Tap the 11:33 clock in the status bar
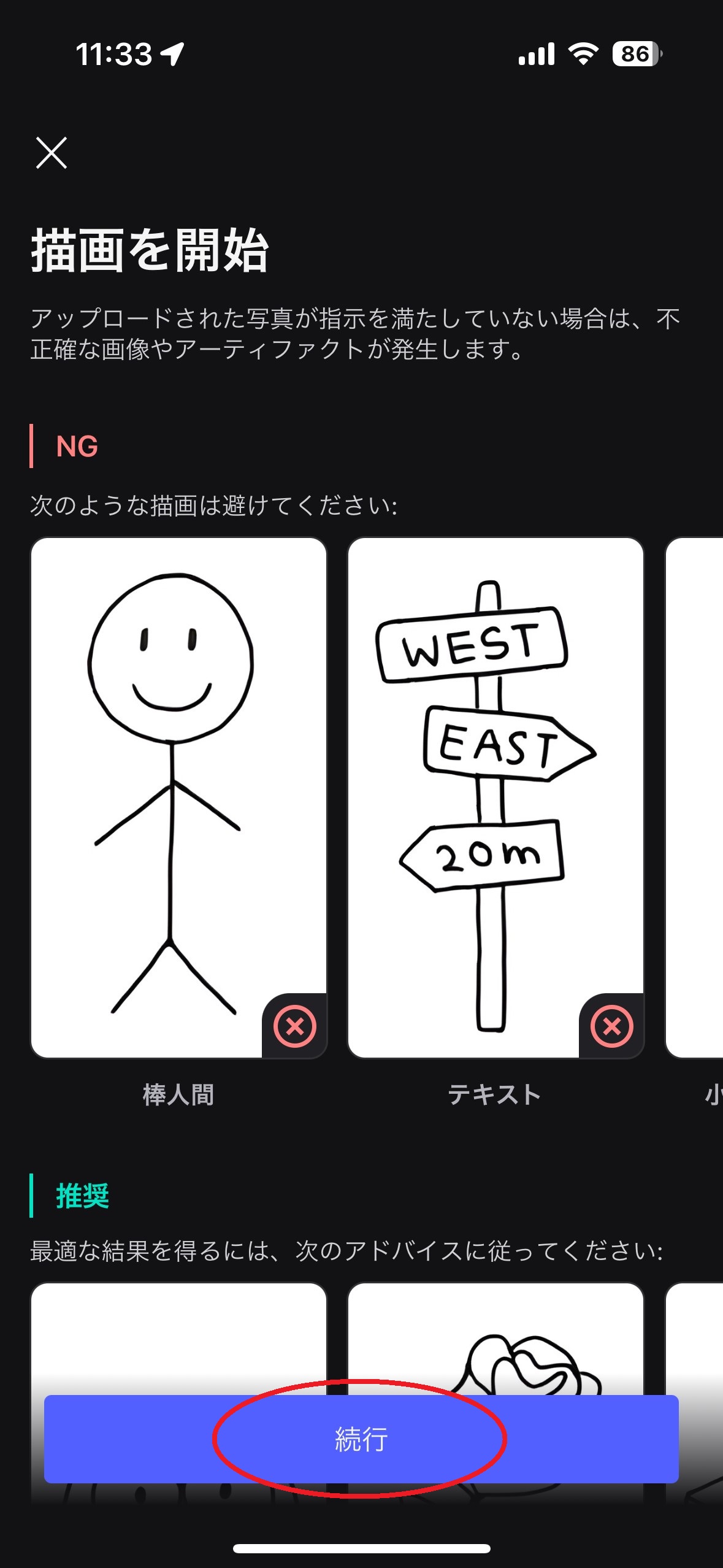Screen dimensions: 723x1568 coord(113,54)
